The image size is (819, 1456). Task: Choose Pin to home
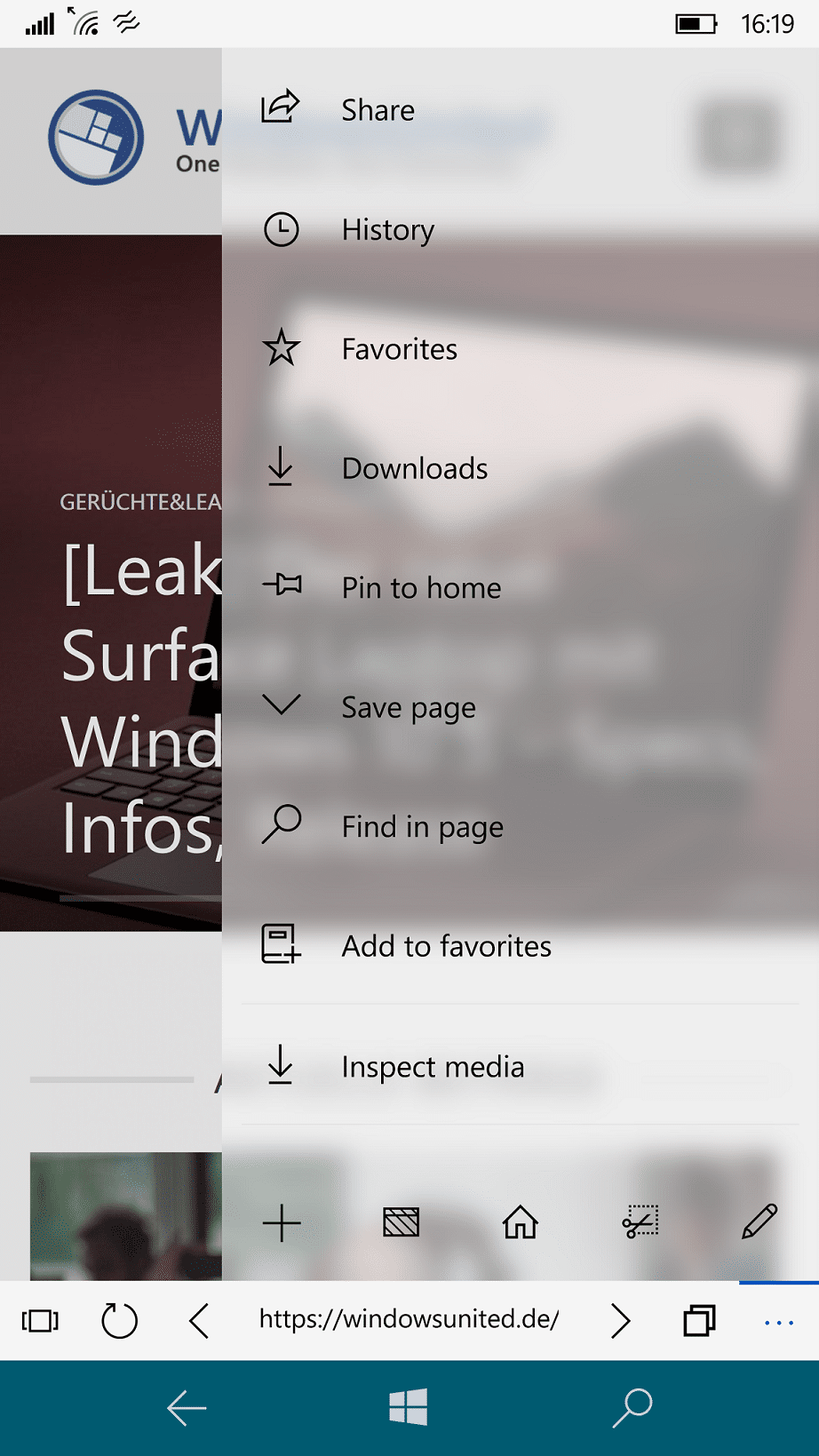tap(521, 587)
